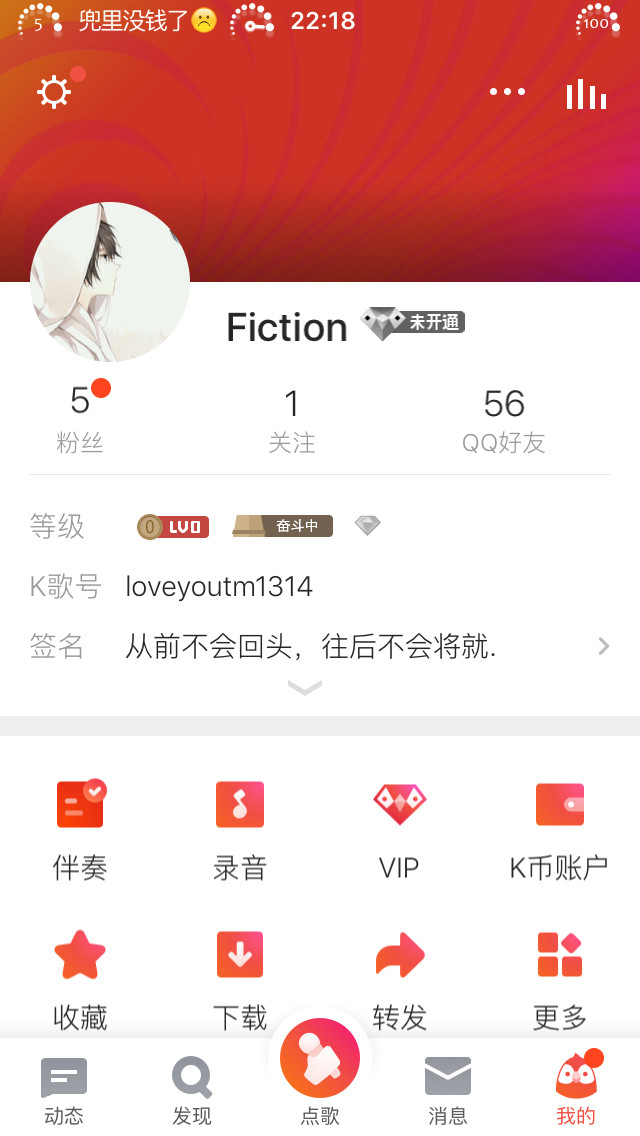The width and height of the screenshot is (640, 1136).
Task: Tap the 未开通 VIP badge
Action: point(413,322)
